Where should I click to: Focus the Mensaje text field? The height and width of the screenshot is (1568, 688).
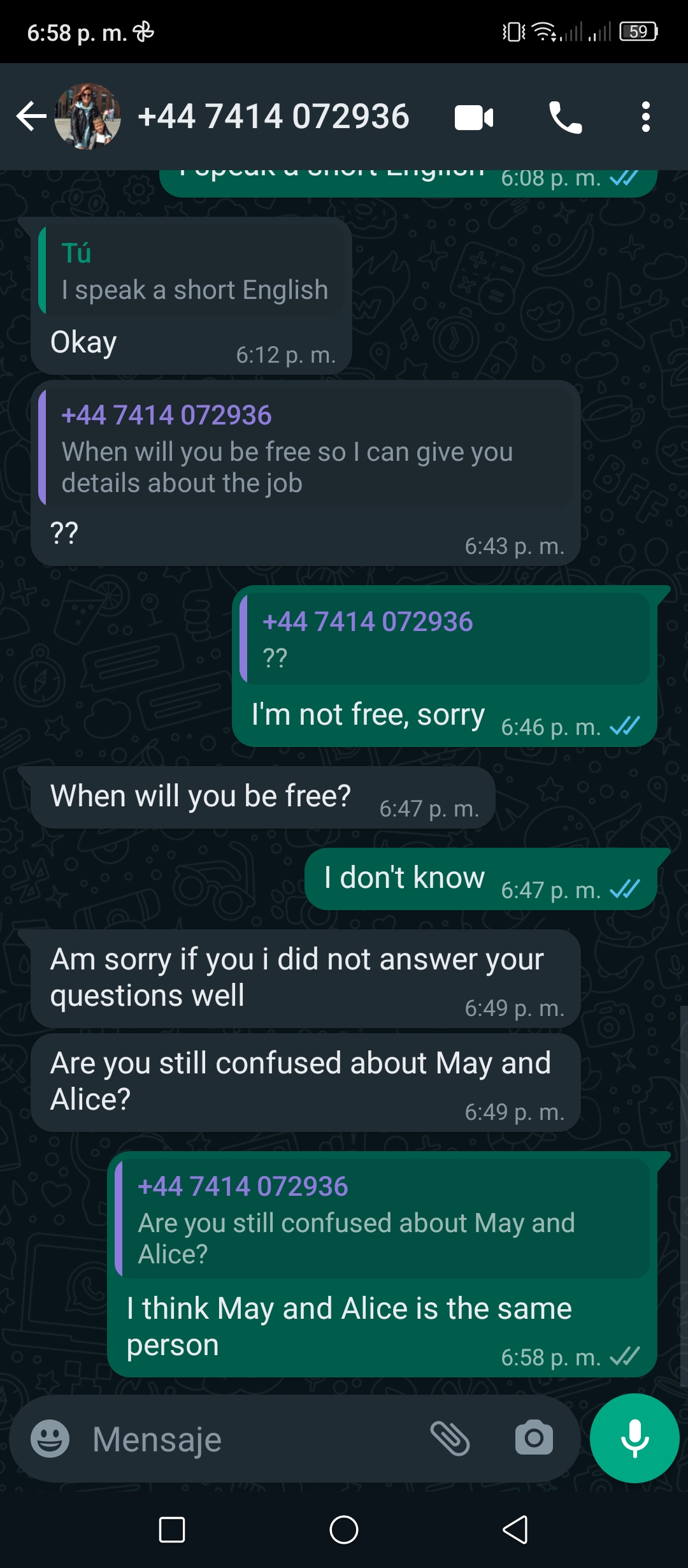[x=255, y=1439]
